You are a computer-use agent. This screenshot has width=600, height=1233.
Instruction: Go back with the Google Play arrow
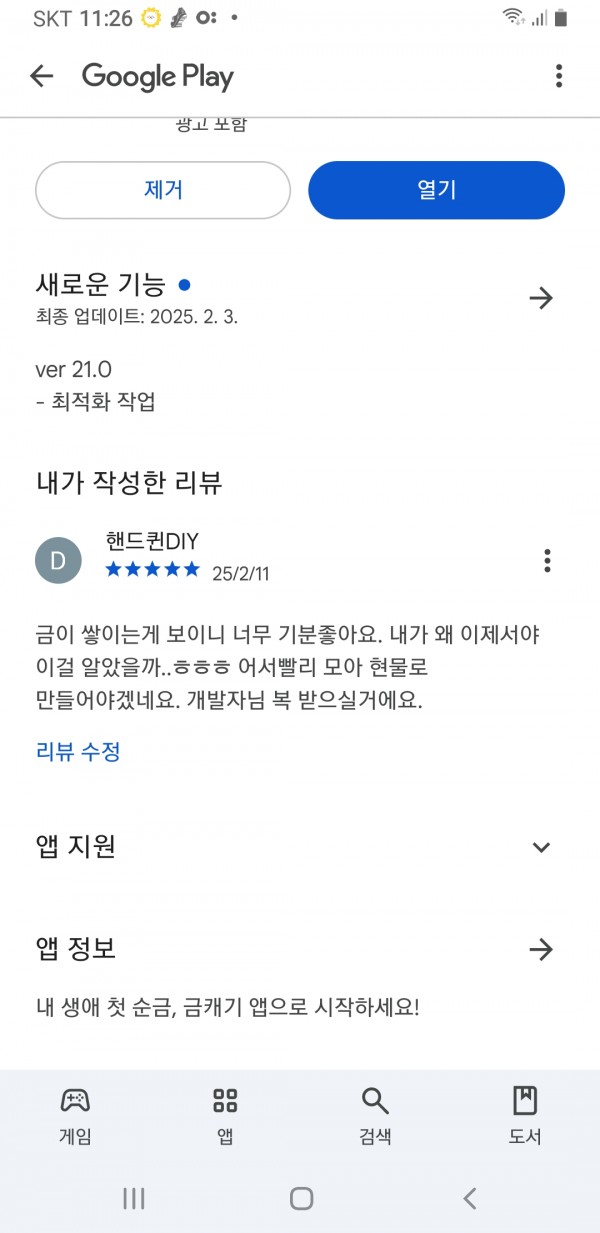coord(41,76)
